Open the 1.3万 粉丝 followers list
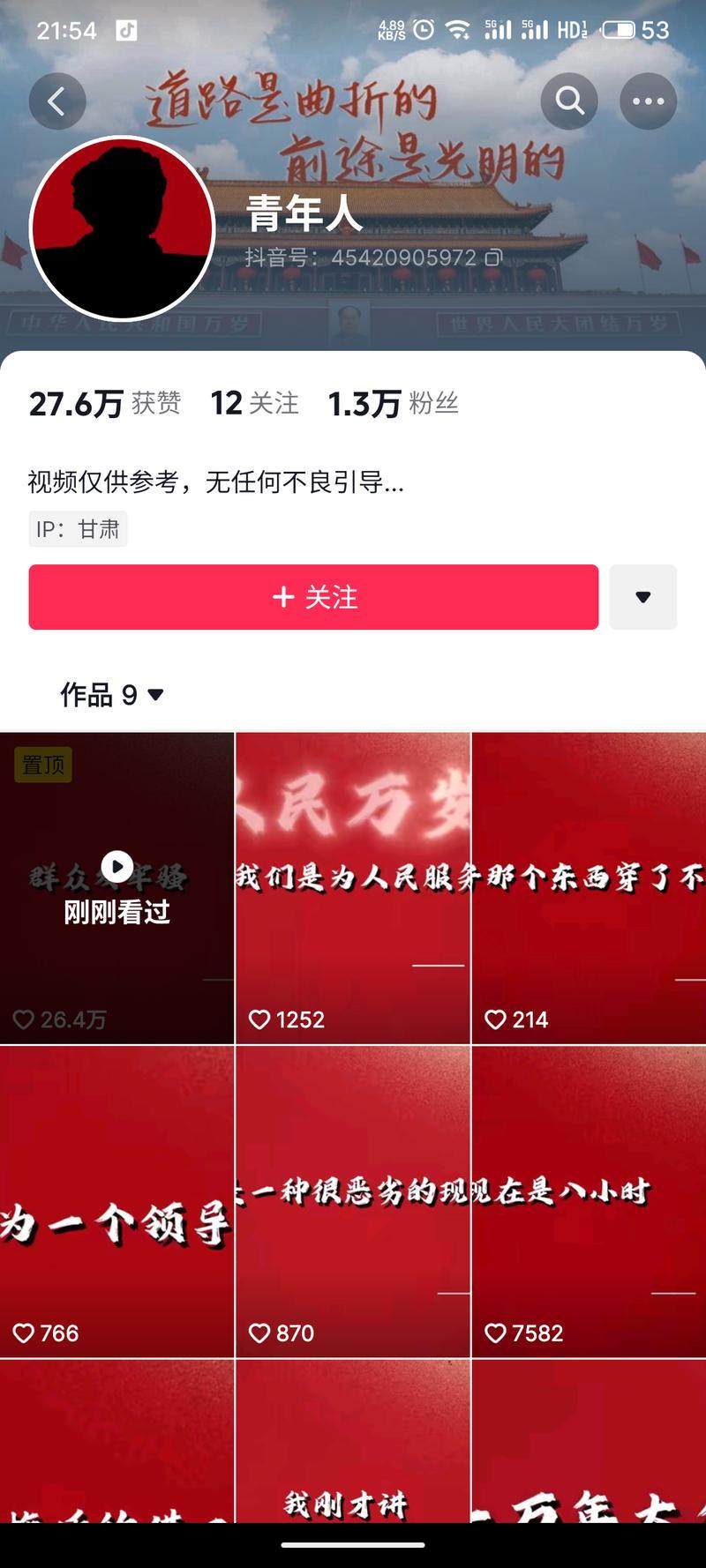This screenshot has width=706, height=1568. [x=393, y=404]
